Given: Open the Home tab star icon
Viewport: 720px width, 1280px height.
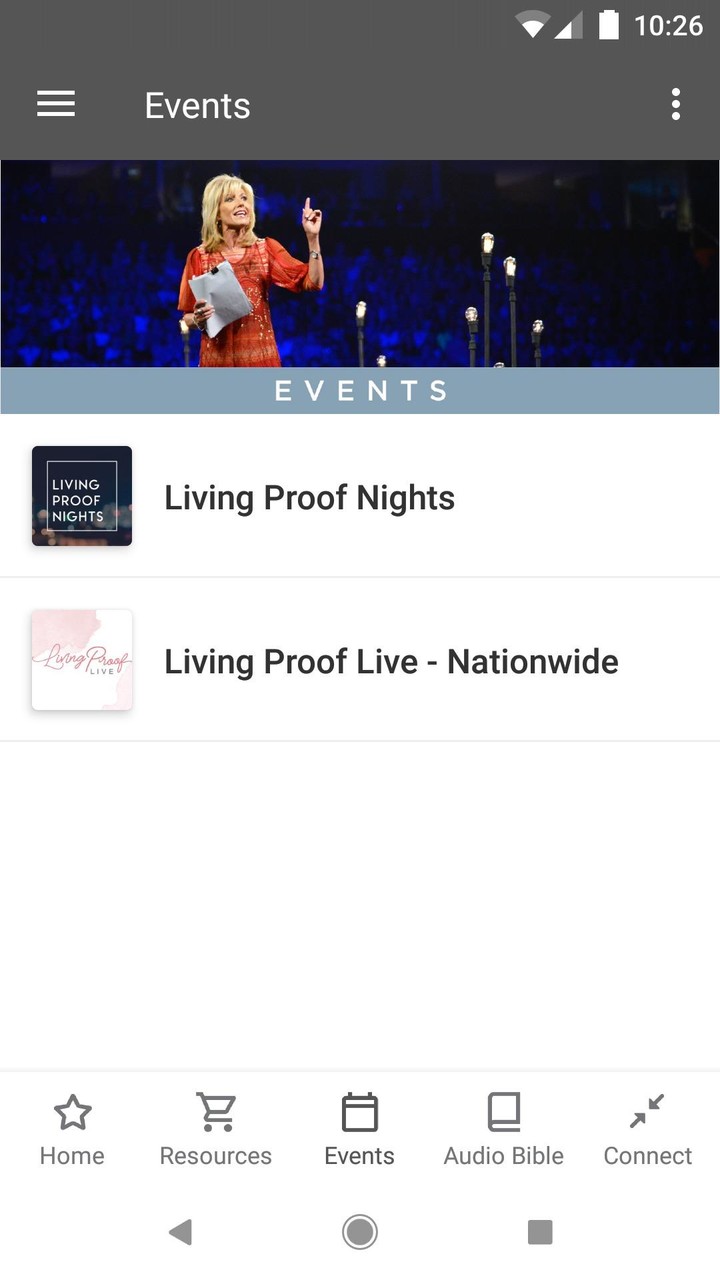Looking at the screenshot, I should pos(71,1112).
